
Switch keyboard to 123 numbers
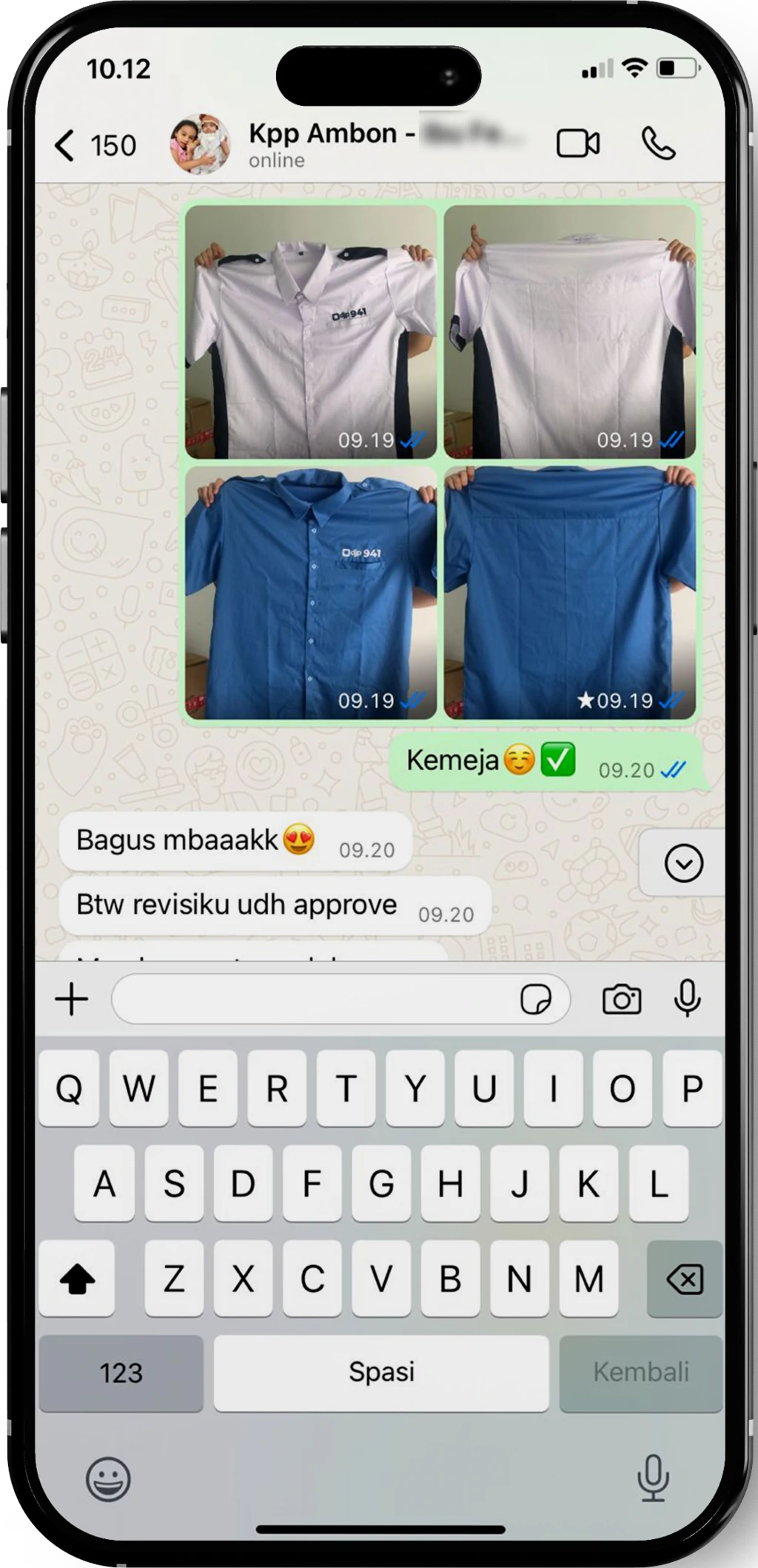click(x=121, y=1373)
